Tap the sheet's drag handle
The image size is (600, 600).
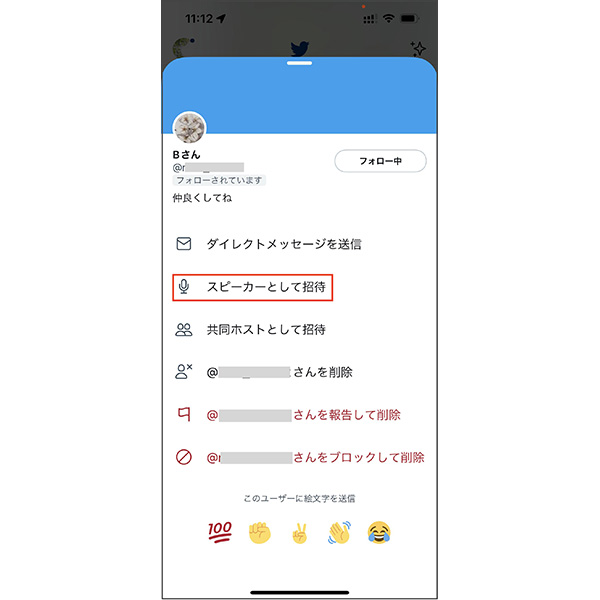300,64
